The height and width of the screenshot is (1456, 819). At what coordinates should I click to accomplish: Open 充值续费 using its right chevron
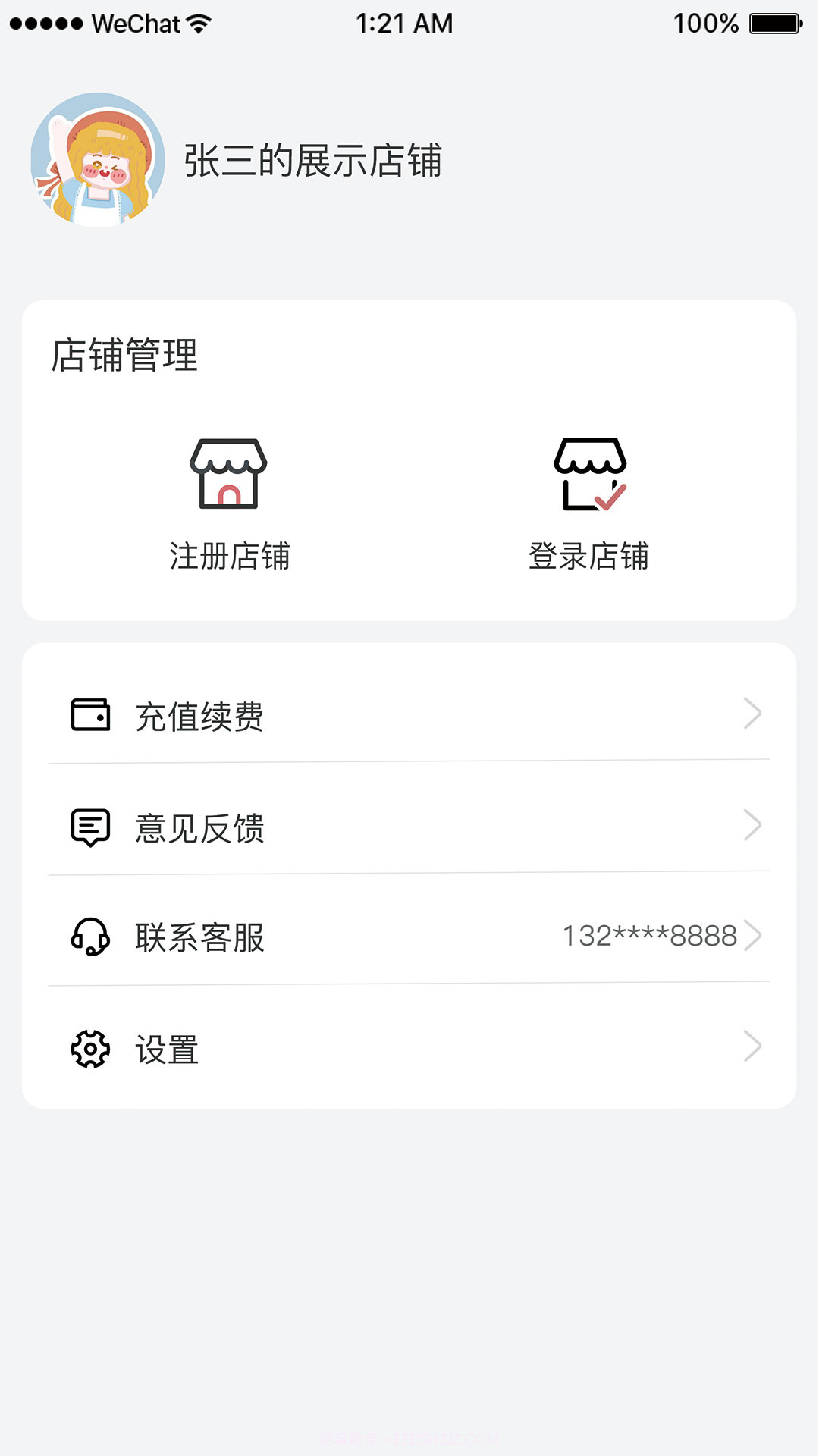pyautogui.click(x=752, y=714)
